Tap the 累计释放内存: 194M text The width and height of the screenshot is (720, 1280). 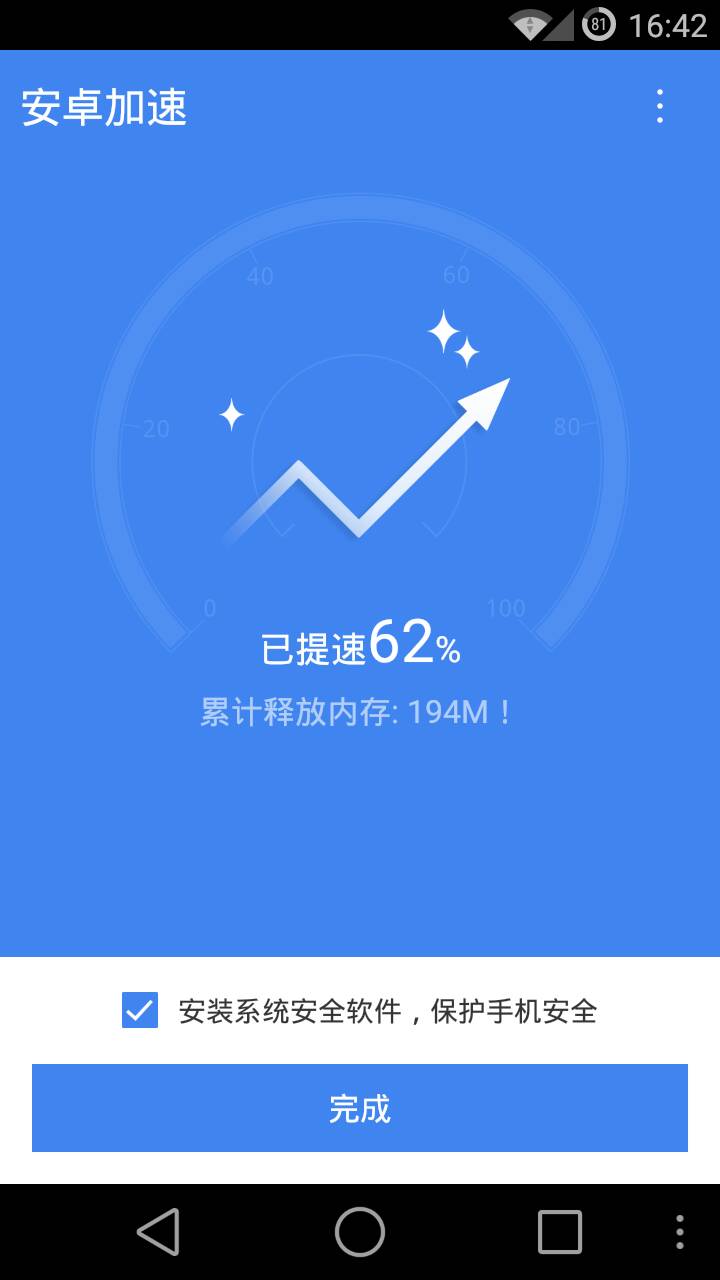point(360,712)
